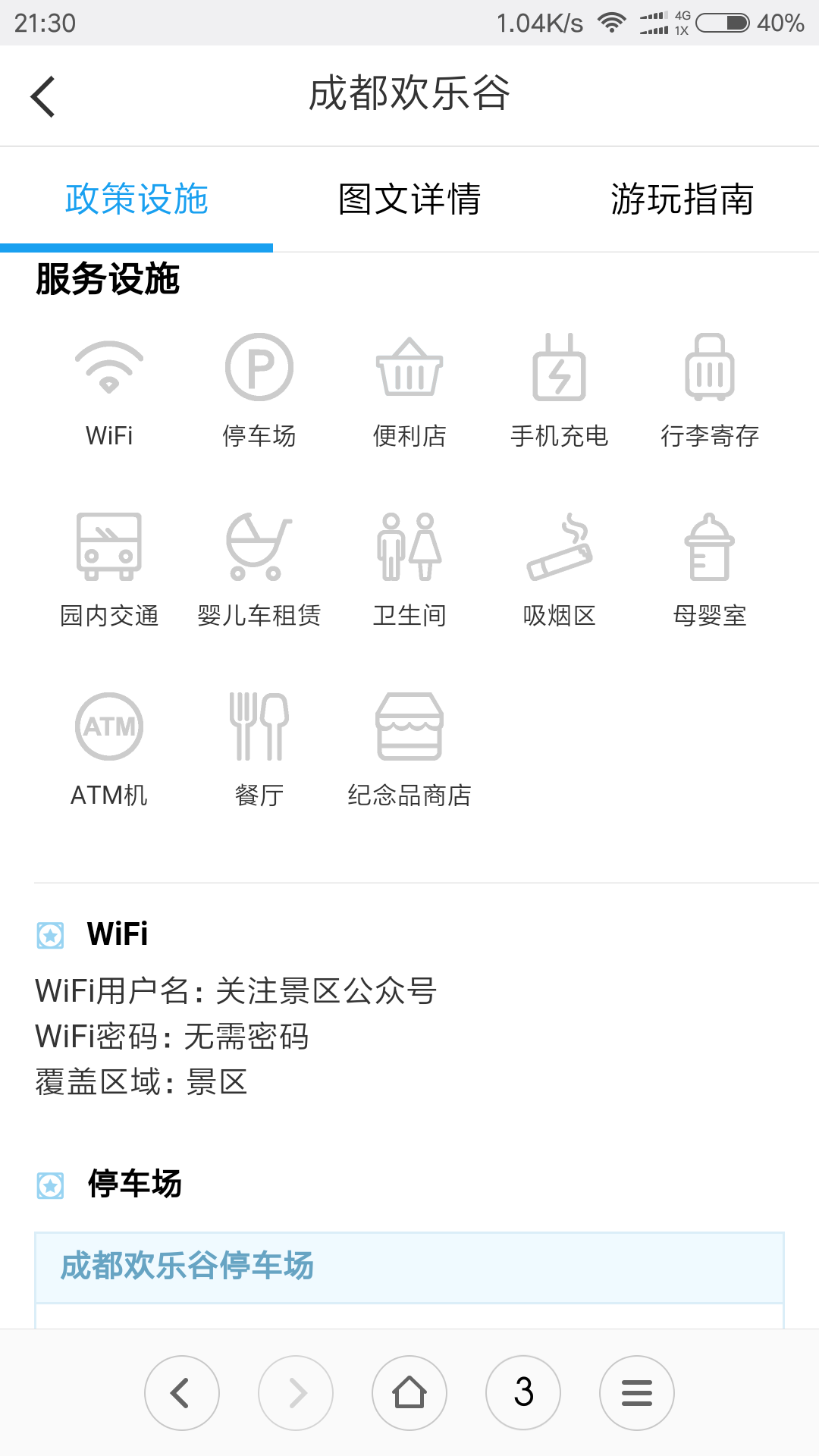The height and width of the screenshot is (1456, 819).
Task: Go back from the 成都欢乐谷 page
Action: pyautogui.click(x=43, y=96)
